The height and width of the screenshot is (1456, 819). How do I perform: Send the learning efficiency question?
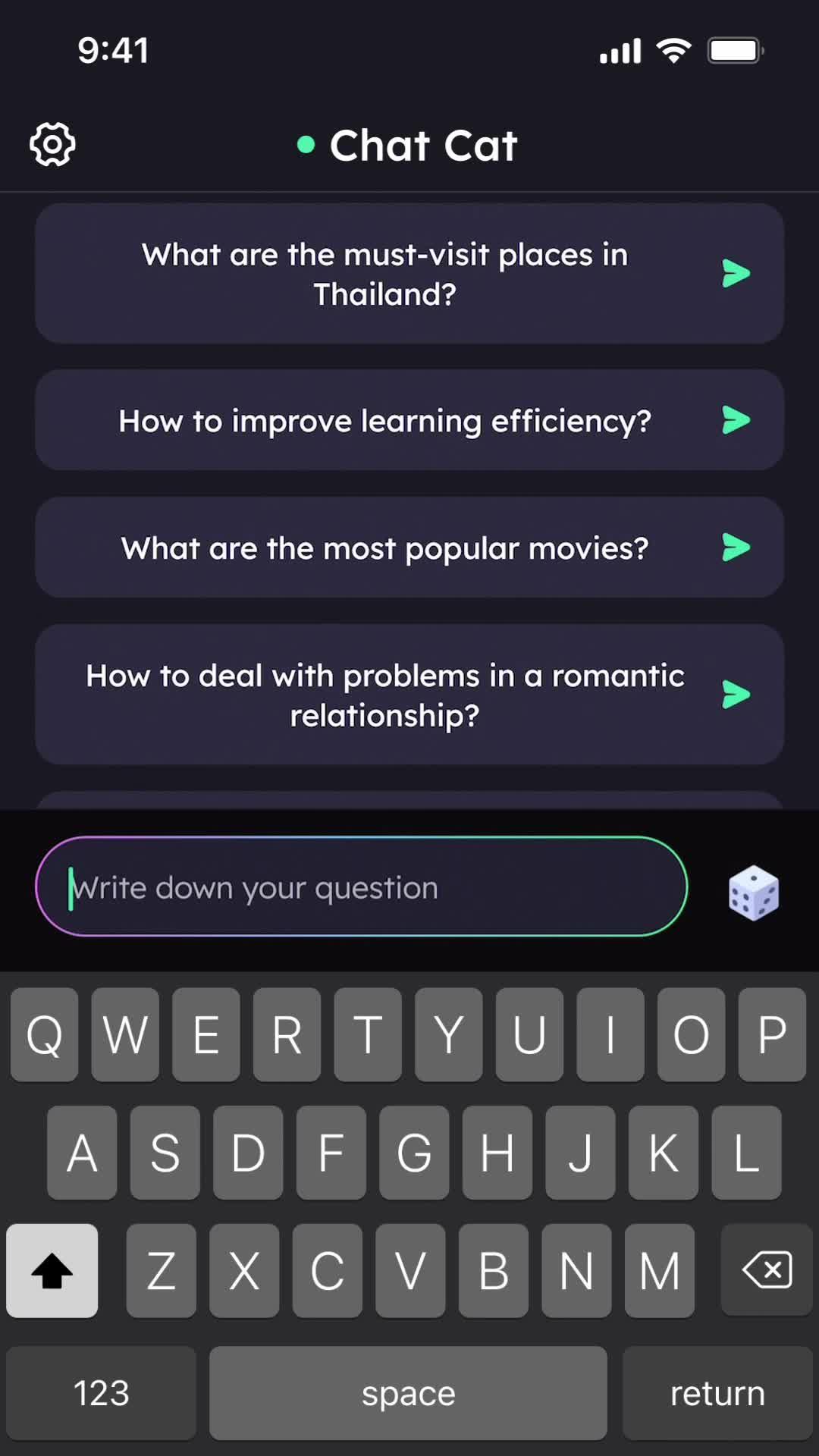[736, 420]
